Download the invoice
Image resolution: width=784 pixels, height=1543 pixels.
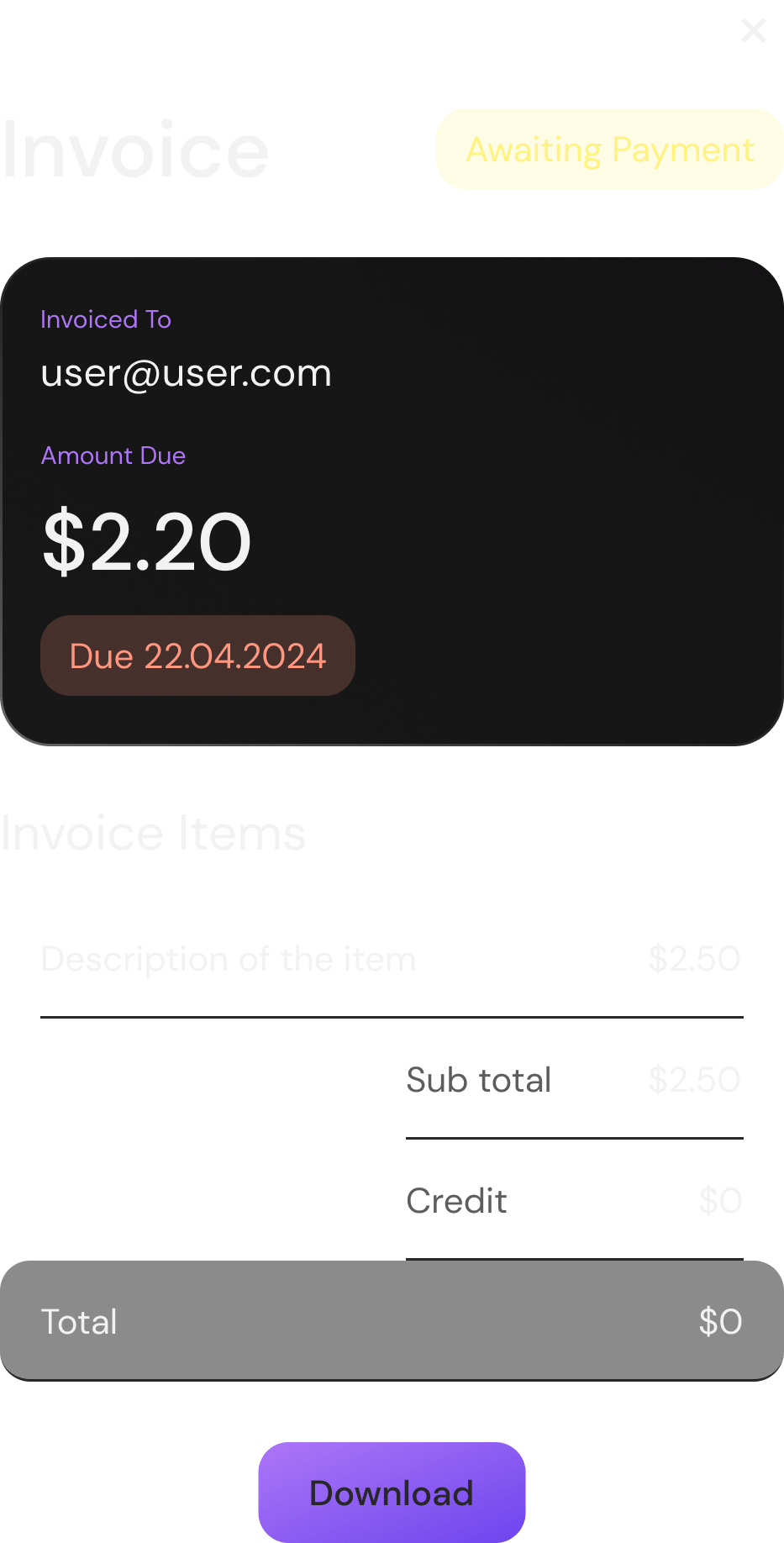coord(392,1493)
